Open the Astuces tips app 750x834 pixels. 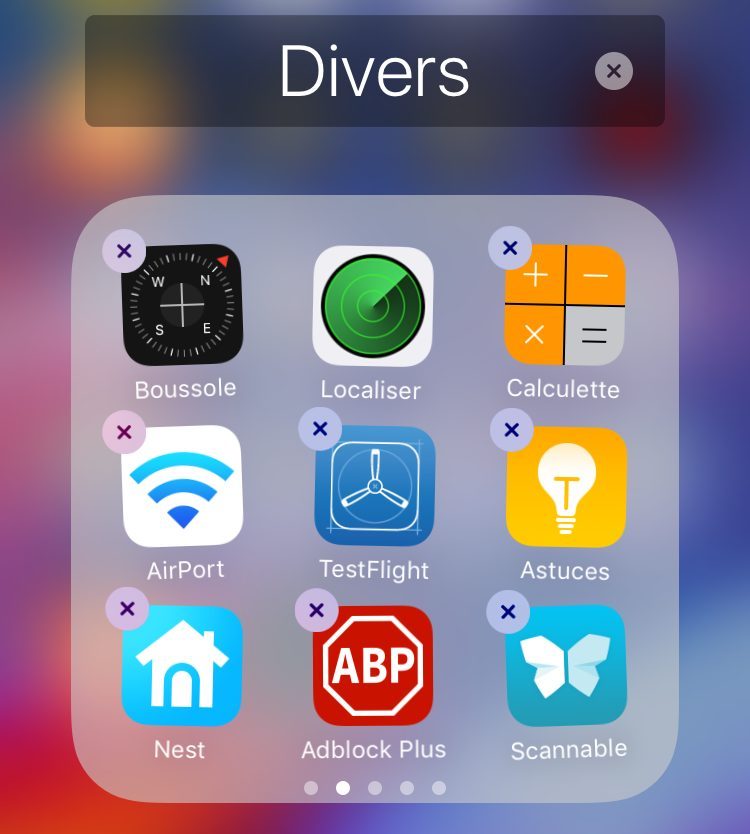click(566, 487)
